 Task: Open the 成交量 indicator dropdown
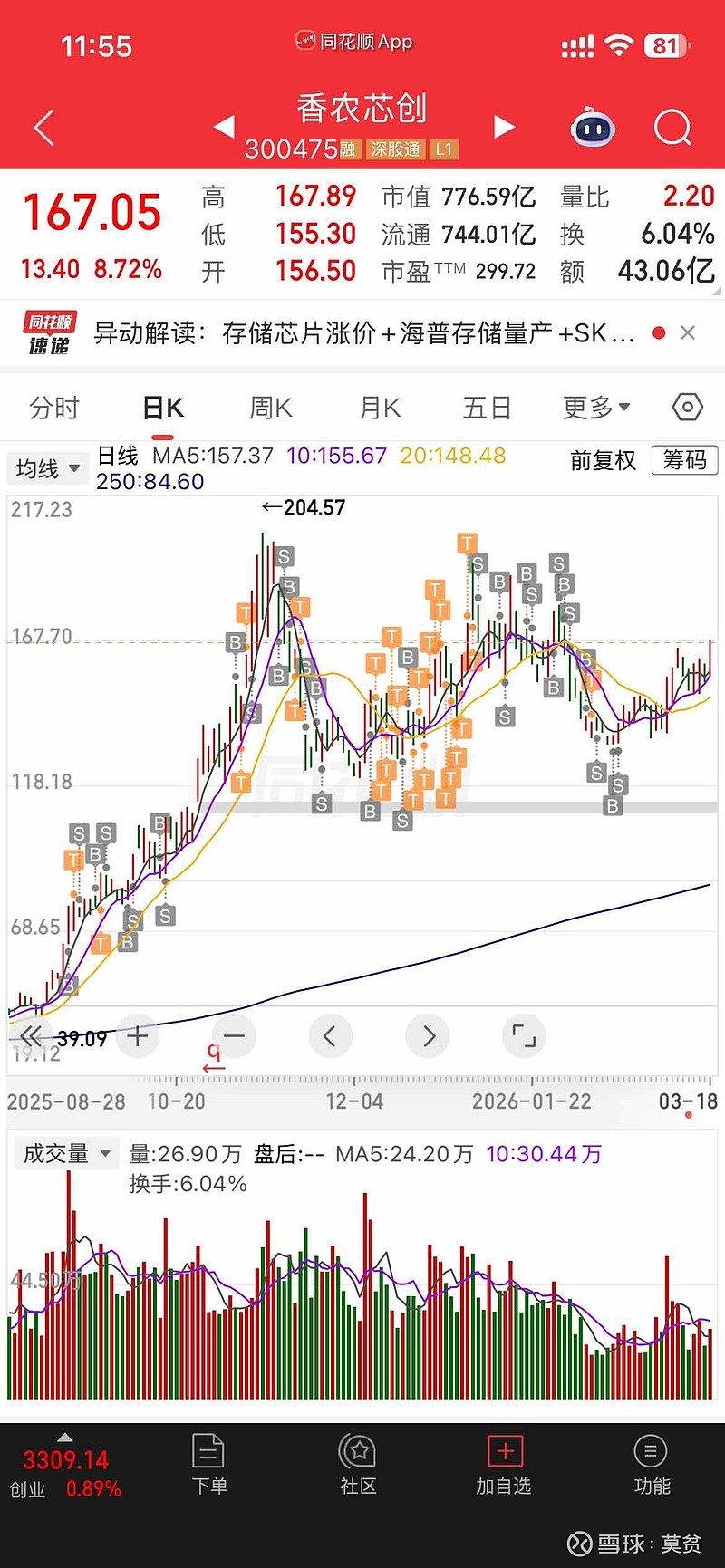coord(66,1154)
